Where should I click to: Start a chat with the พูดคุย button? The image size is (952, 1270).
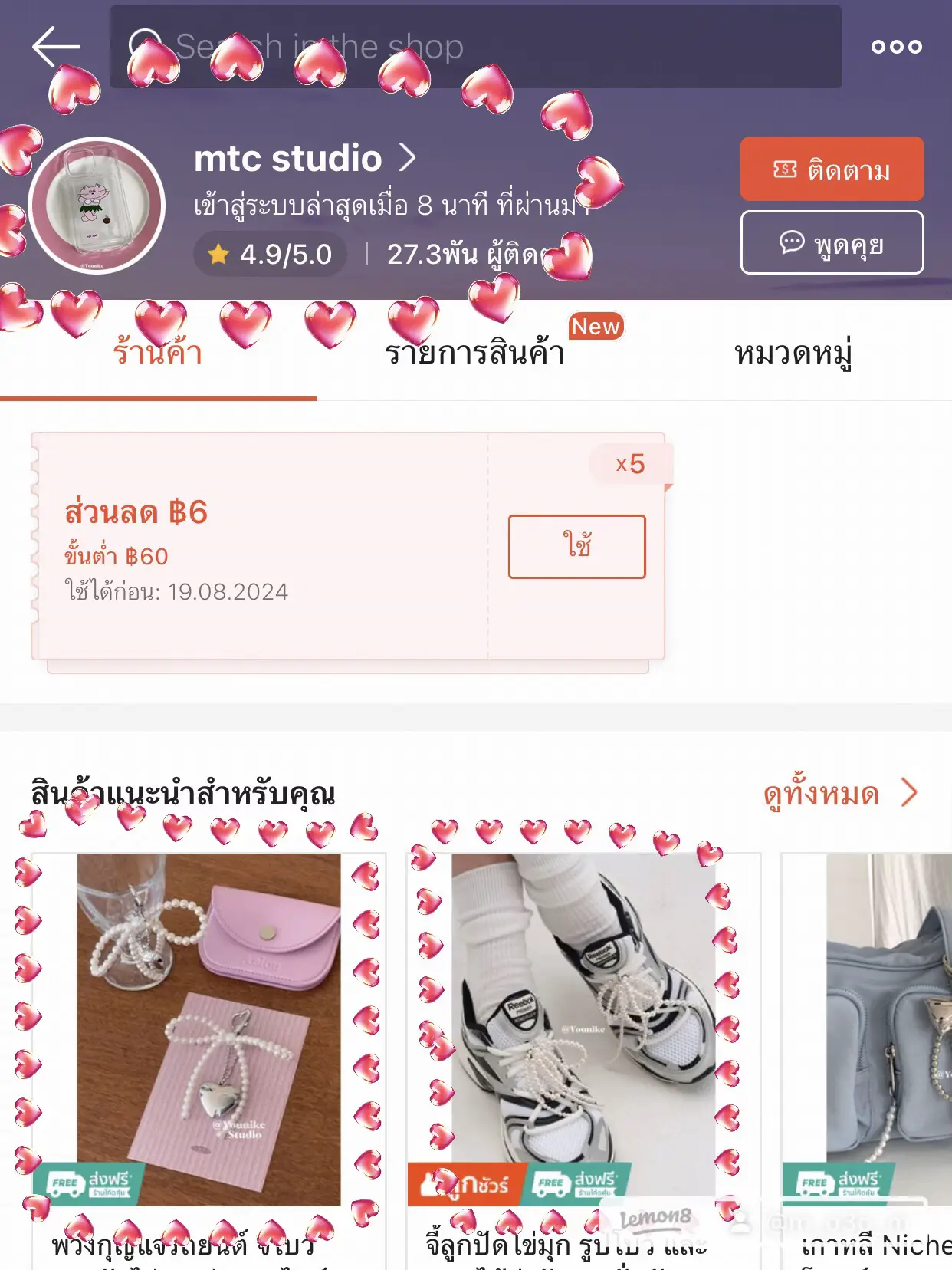[x=832, y=243]
